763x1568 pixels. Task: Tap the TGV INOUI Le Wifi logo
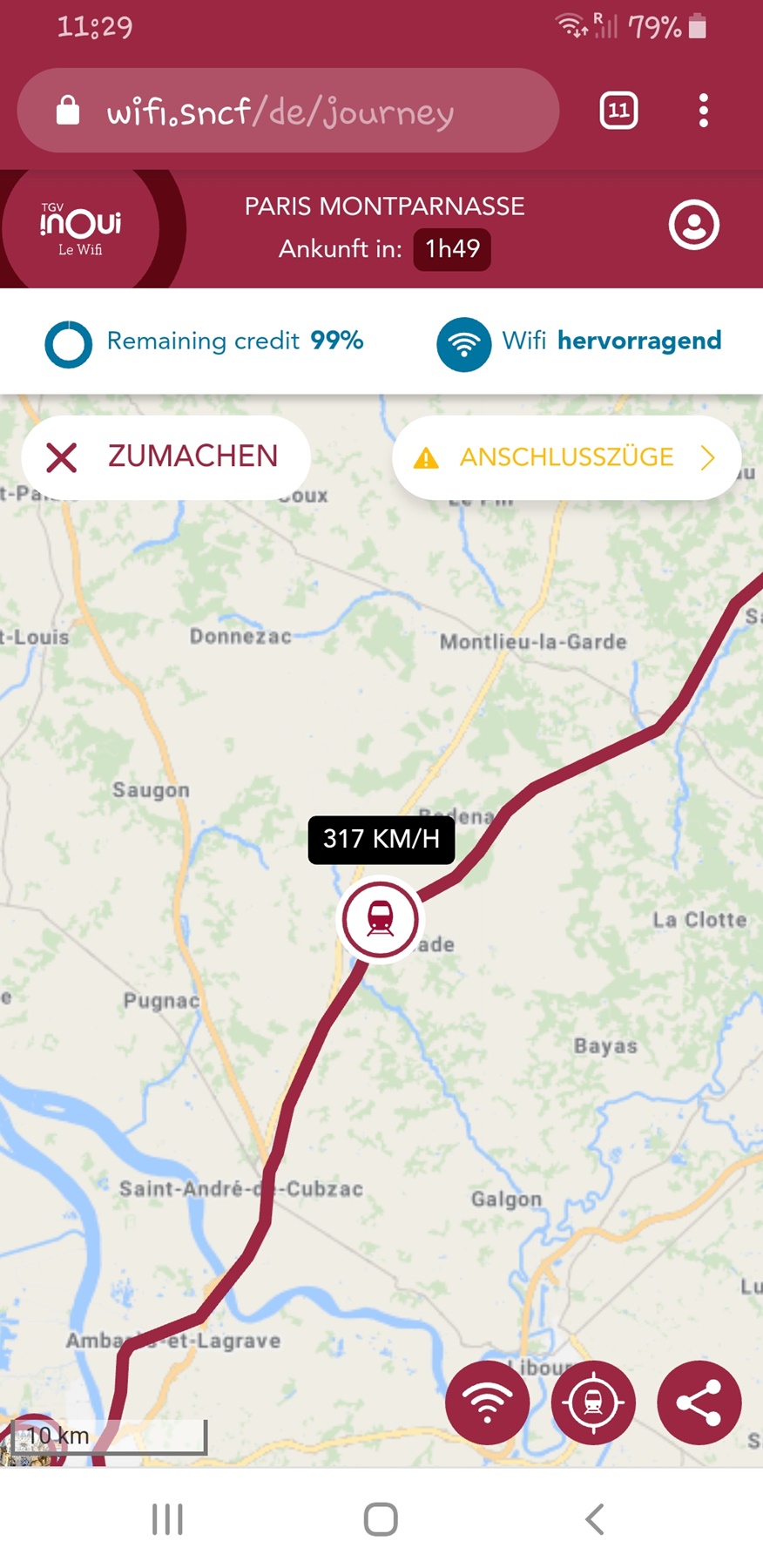point(80,228)
